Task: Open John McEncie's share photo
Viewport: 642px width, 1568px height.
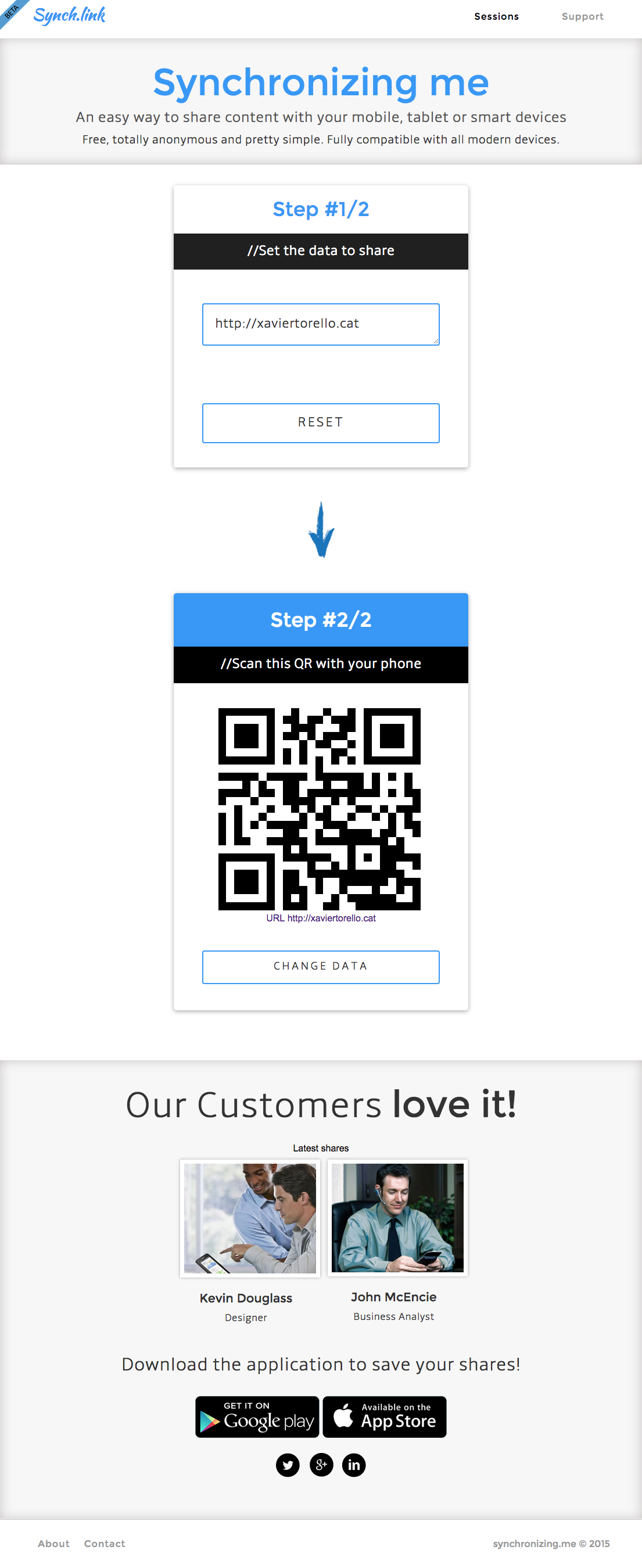Action: [x=397, y=1217]
